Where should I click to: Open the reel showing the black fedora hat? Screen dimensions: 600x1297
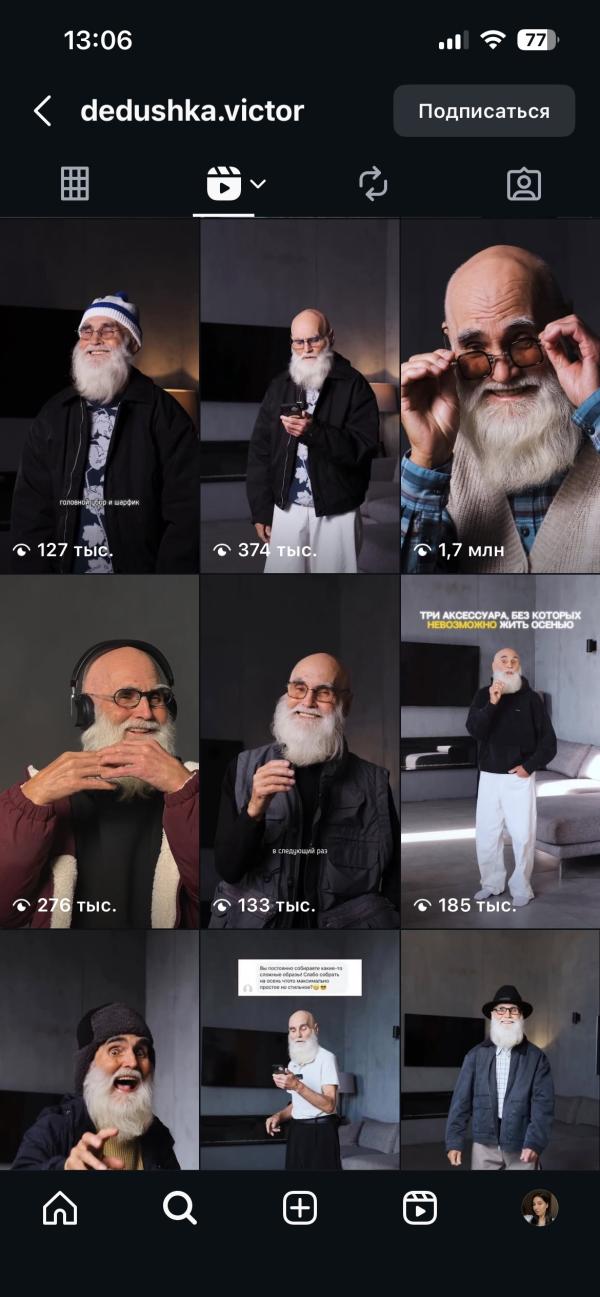coord(500,1050)
